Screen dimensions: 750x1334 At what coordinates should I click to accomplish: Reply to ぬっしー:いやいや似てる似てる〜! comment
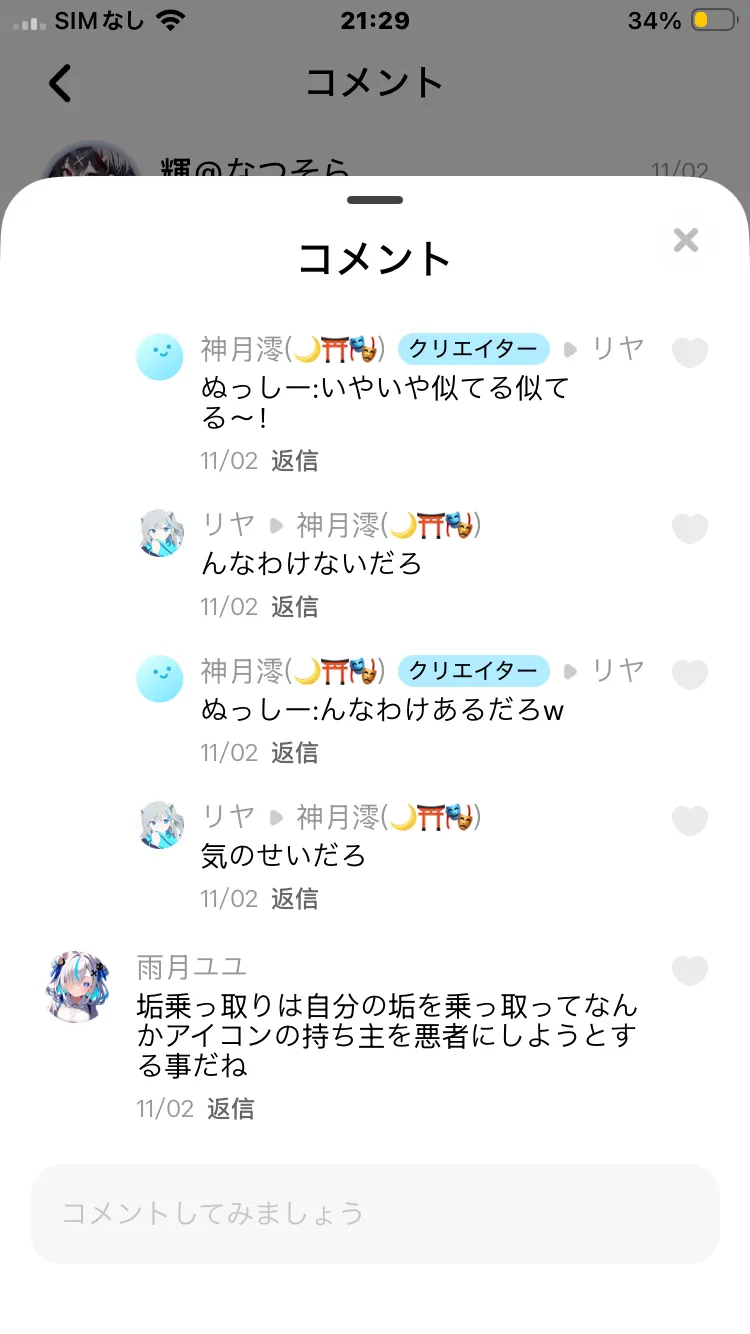[294, 461]
